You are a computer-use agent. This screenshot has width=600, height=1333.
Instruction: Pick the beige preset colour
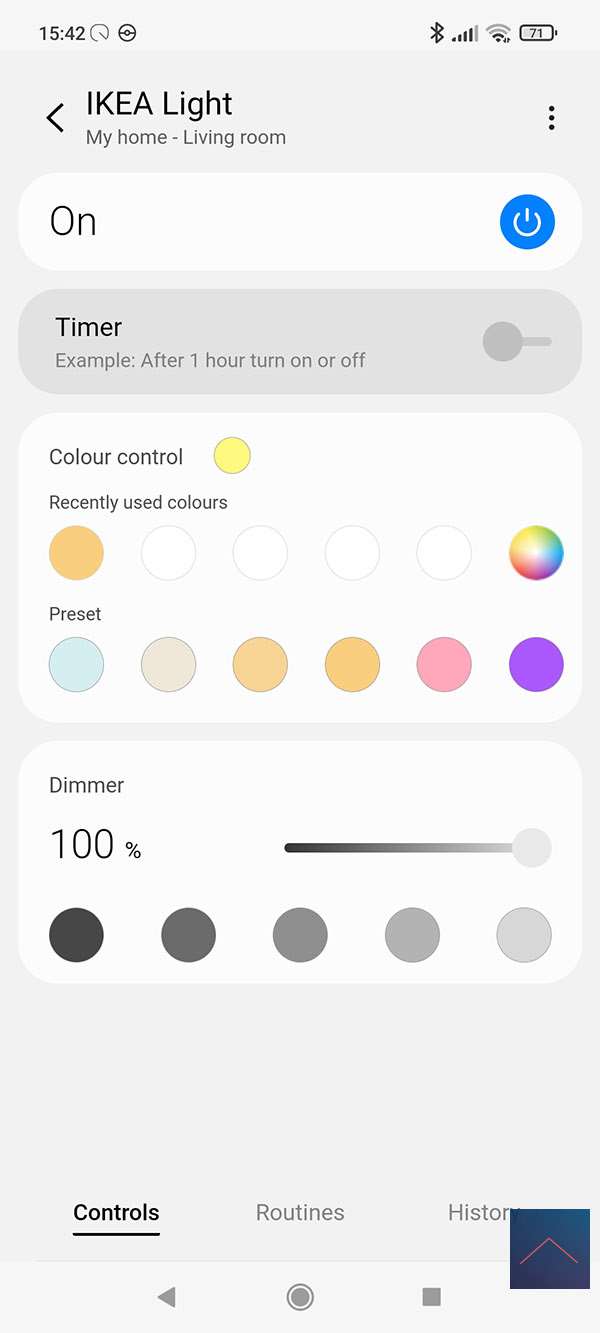[168, 665]
